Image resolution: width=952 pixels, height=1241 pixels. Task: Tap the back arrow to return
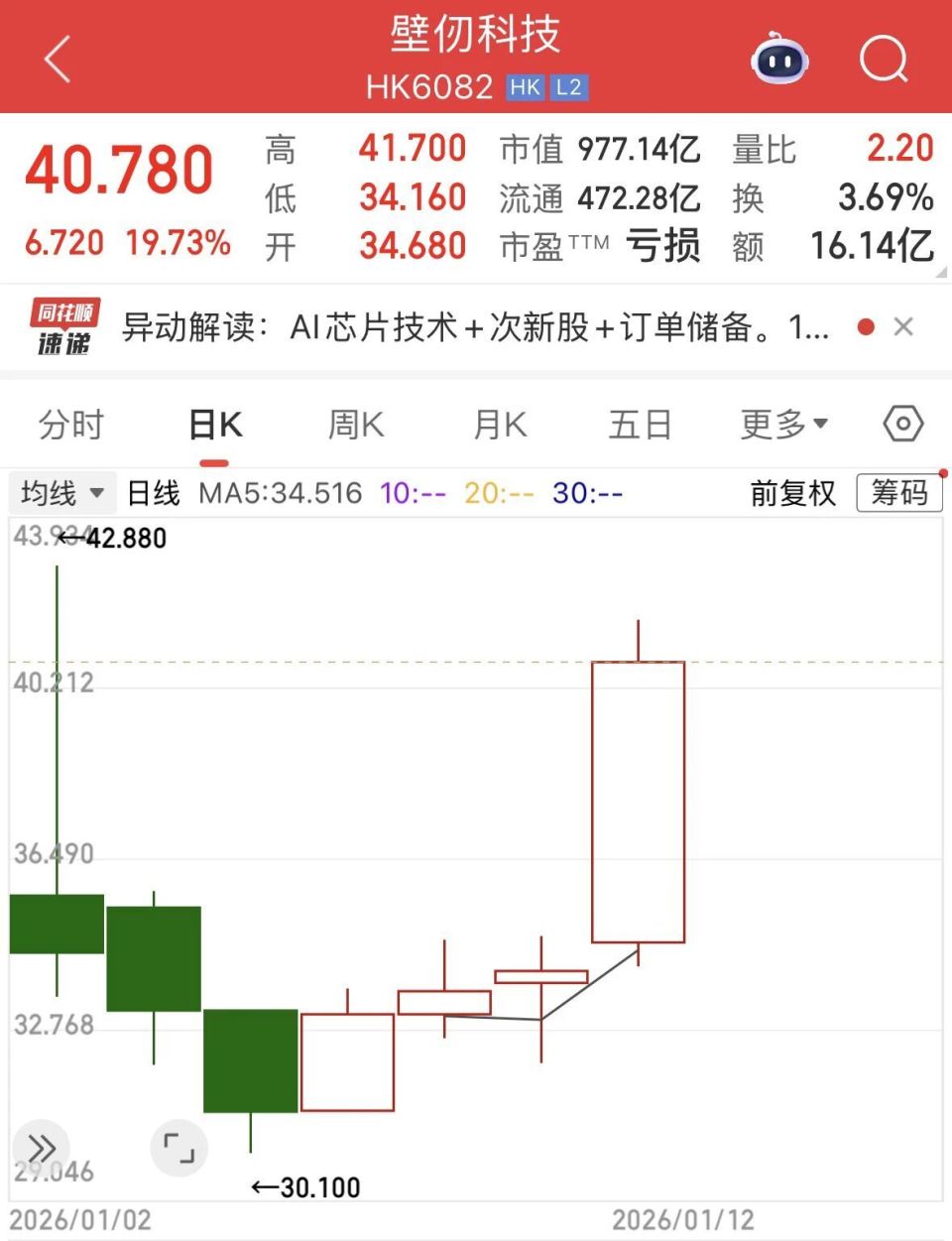pos(57,60)
